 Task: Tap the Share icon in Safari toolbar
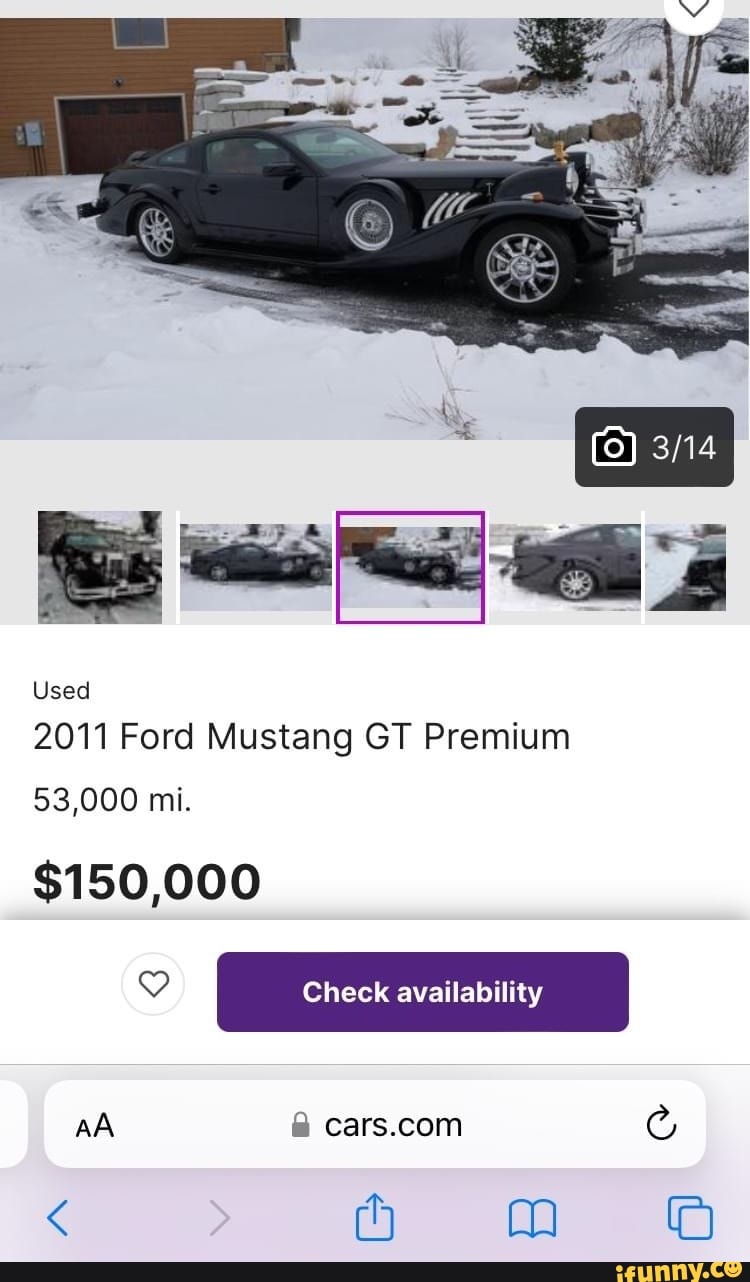tap(374, 1218)
